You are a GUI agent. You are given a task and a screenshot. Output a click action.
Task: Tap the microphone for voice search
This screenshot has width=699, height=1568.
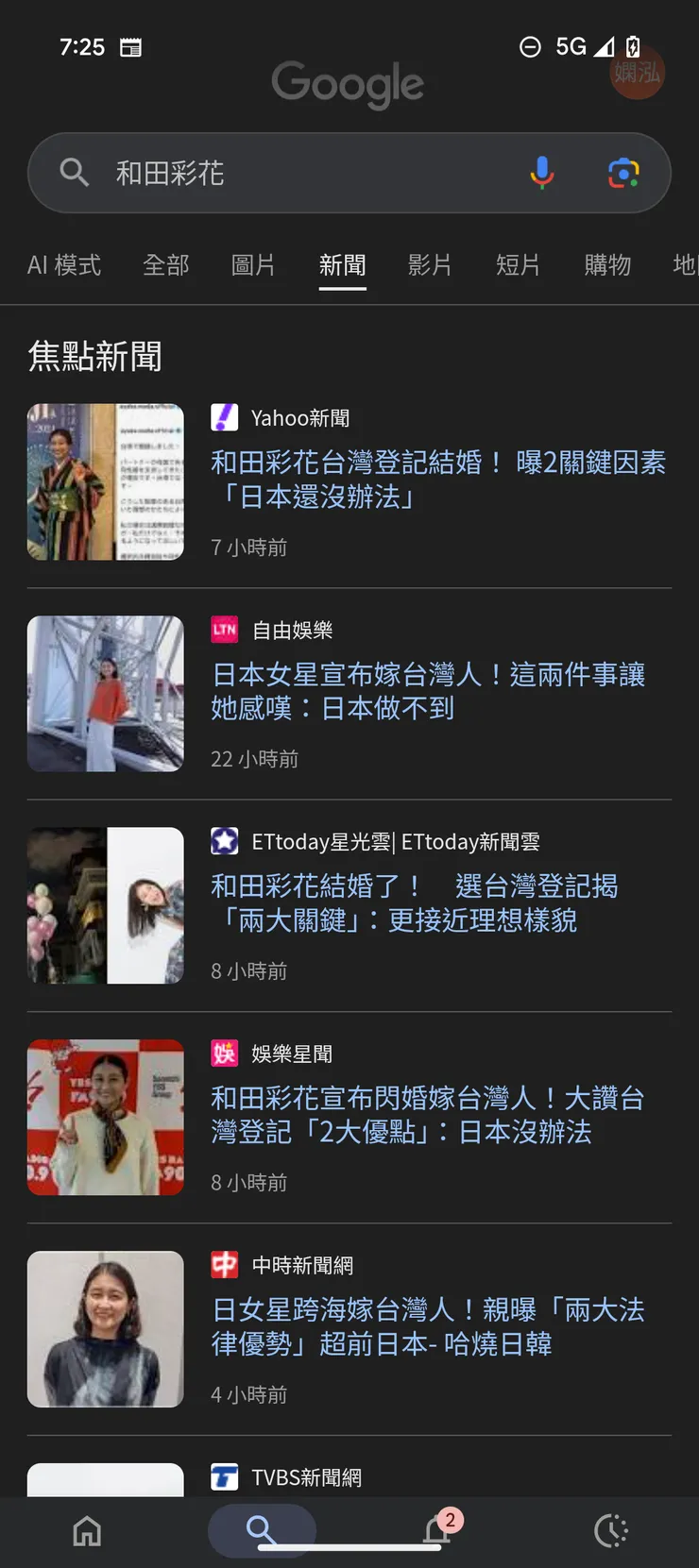[543, 173]
